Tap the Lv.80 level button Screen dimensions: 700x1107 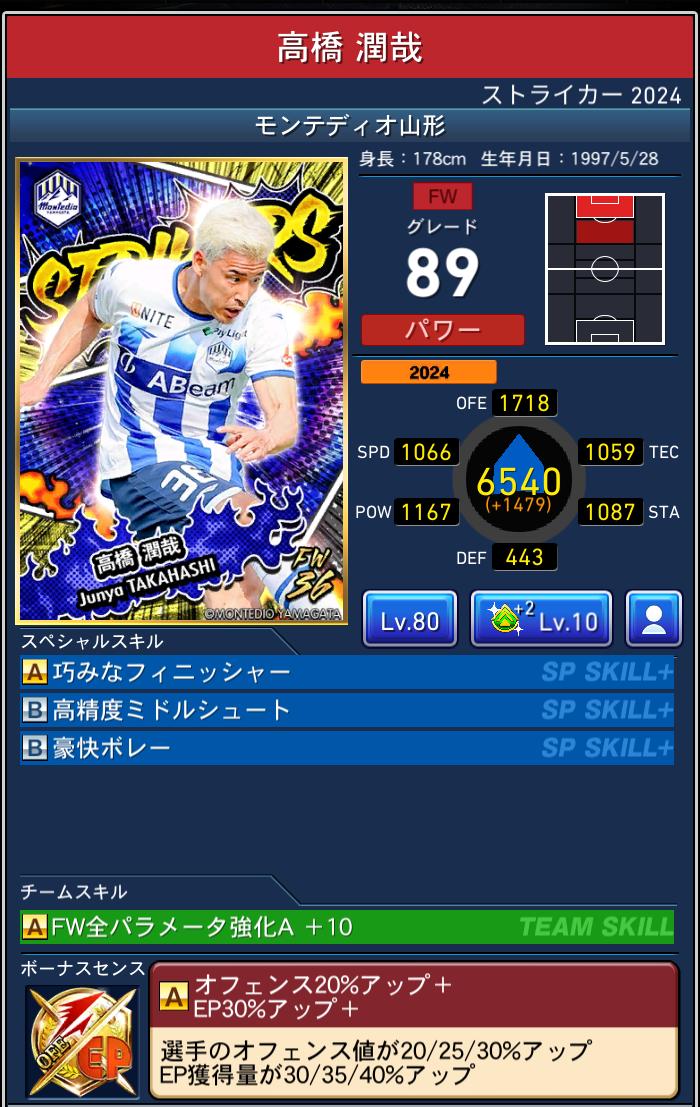coord(410,619)
